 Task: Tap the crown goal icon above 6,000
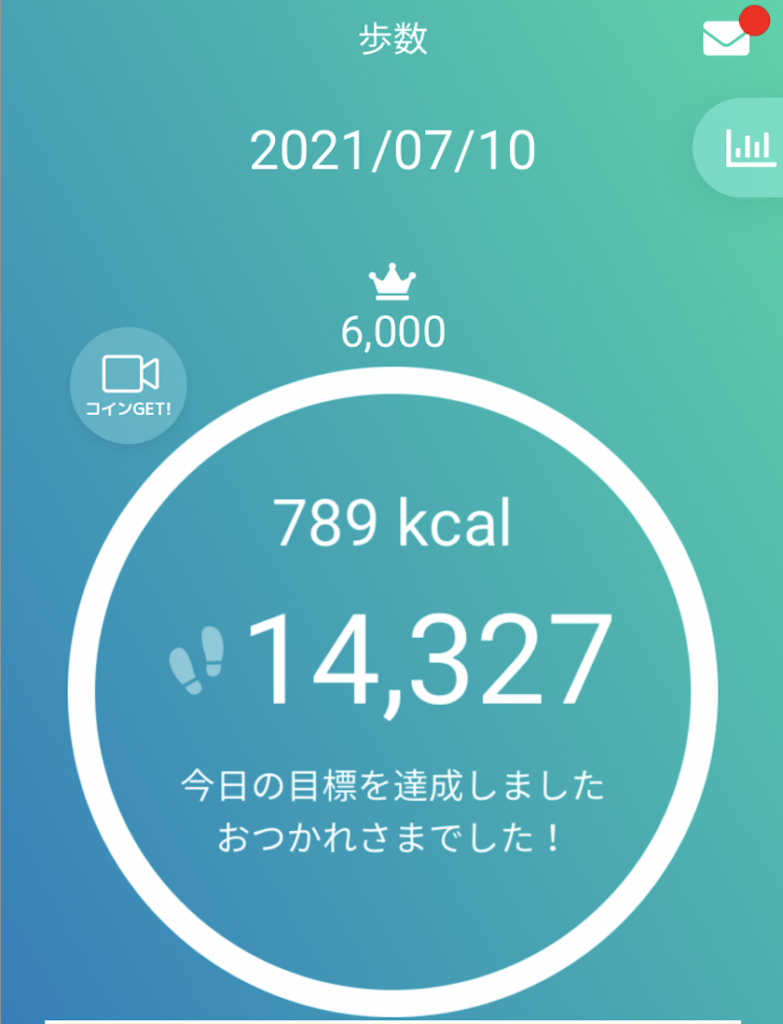click(391, 281)
